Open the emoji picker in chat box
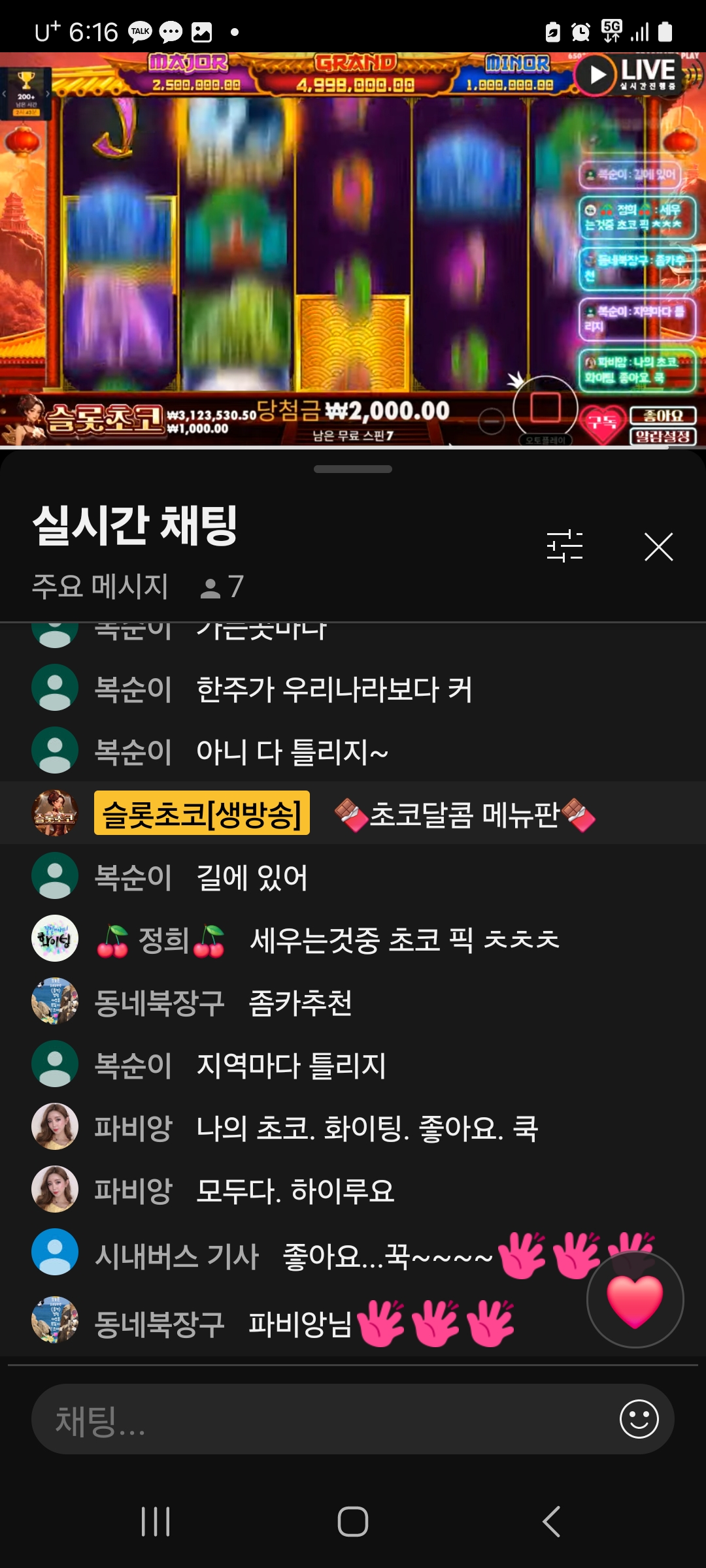The image size is (706, 1568). [639, 1419]
